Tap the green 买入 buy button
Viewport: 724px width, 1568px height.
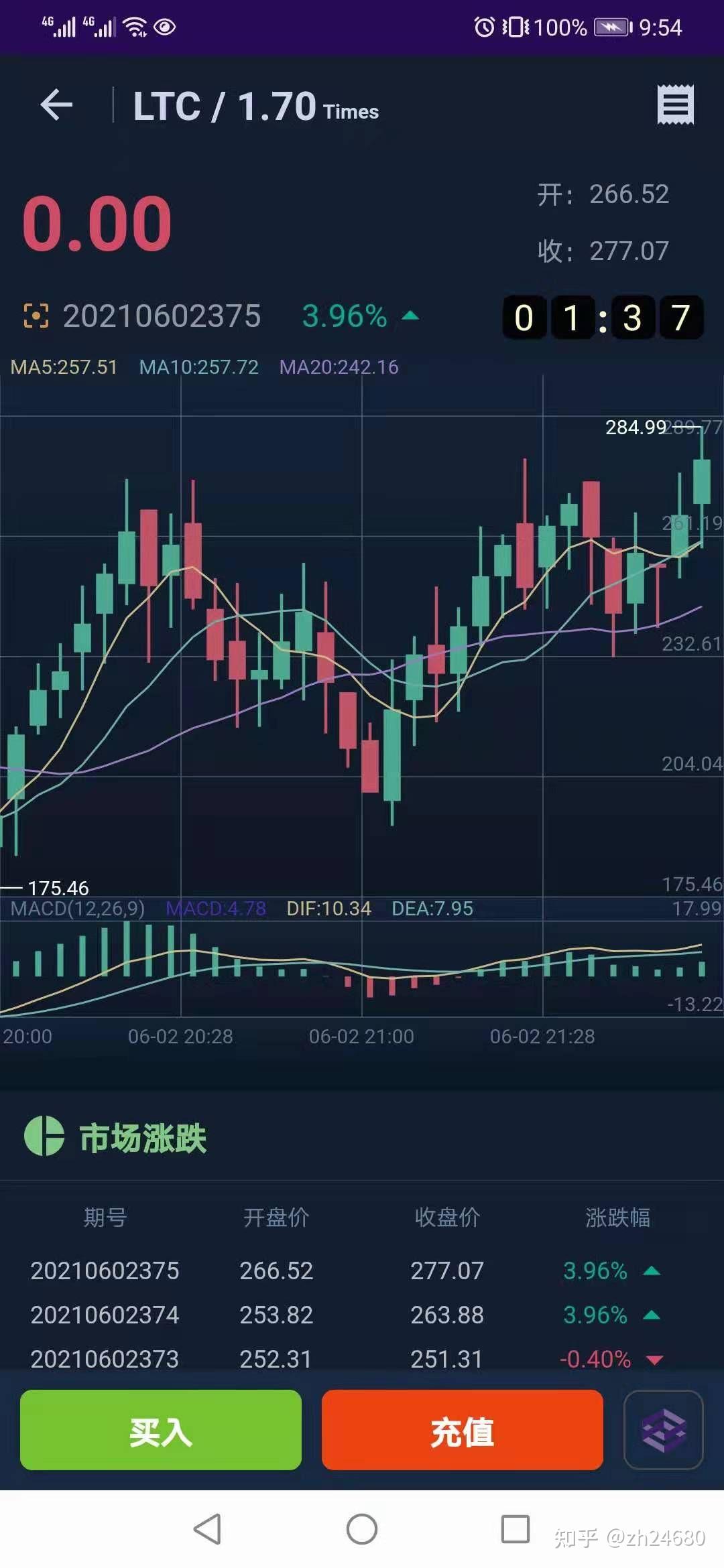[x=161, y=1430]
